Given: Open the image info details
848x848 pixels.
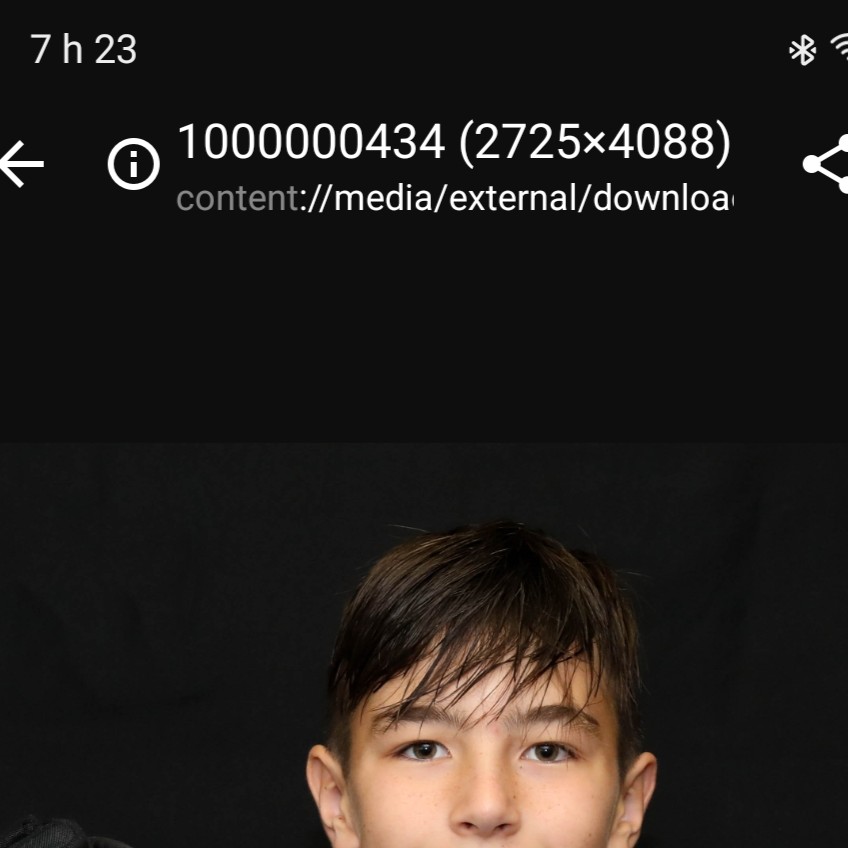Looking at the screenshot, I should tap(134, 165).
